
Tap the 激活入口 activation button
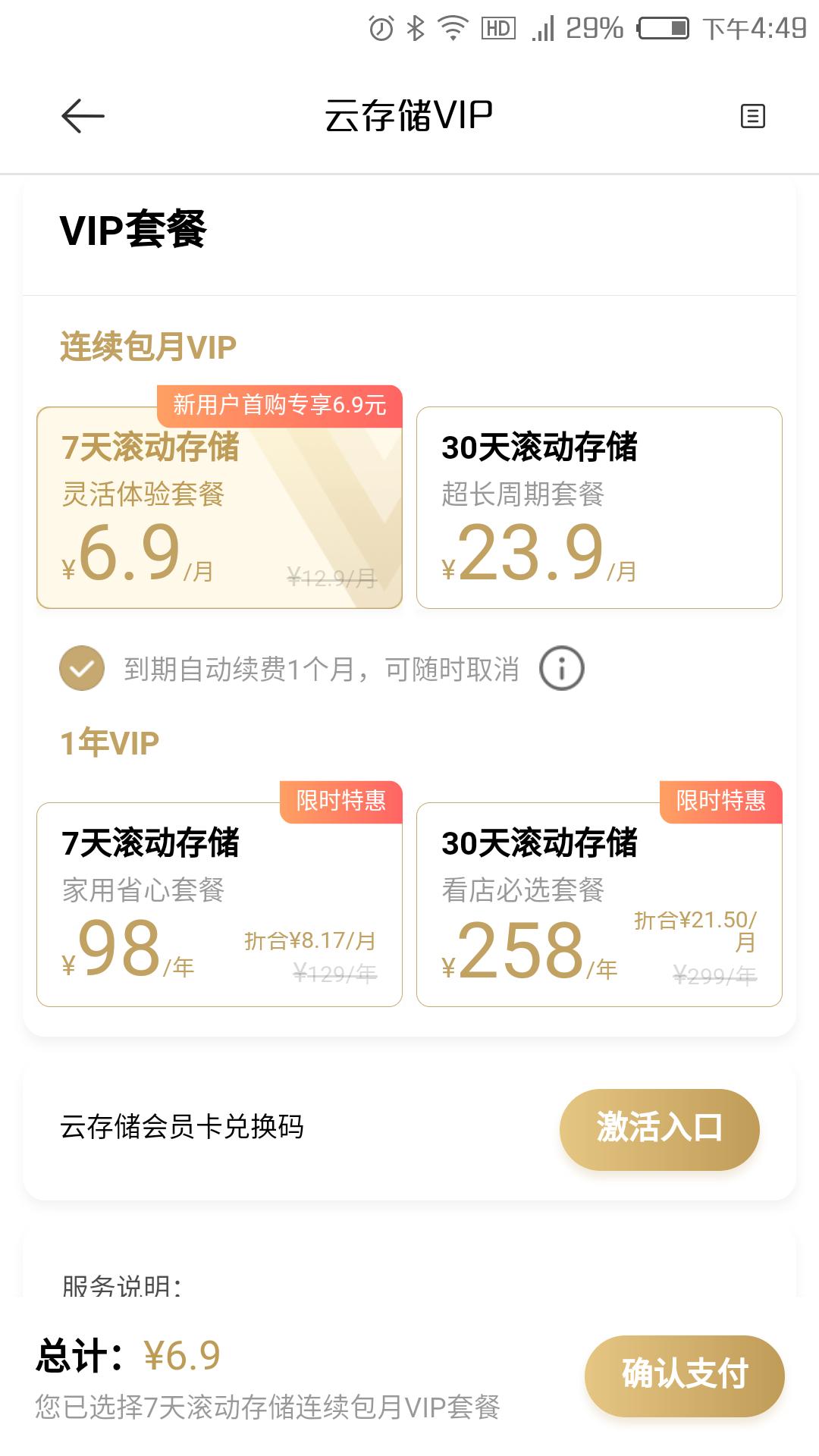coord(658,1129)
